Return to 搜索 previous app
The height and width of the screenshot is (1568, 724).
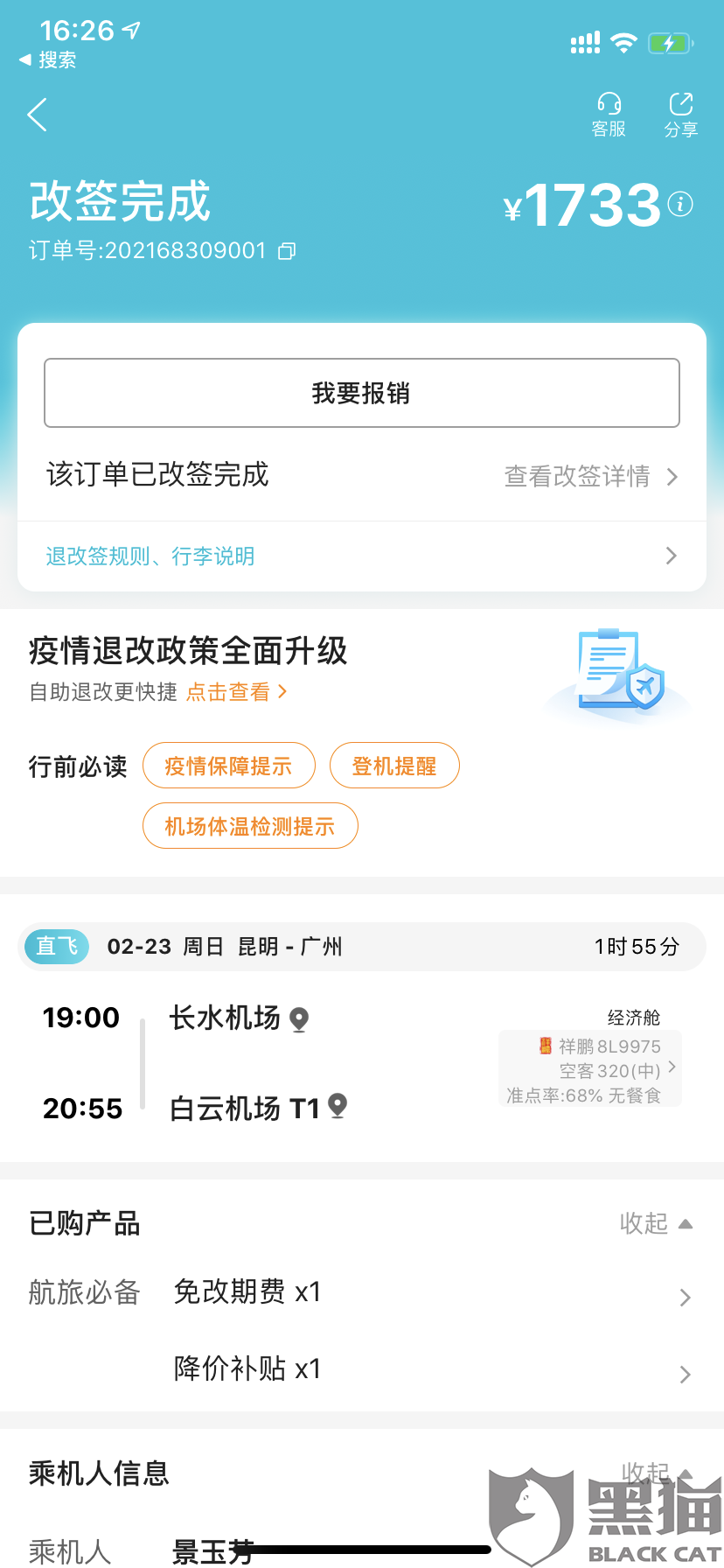point(48,59)
